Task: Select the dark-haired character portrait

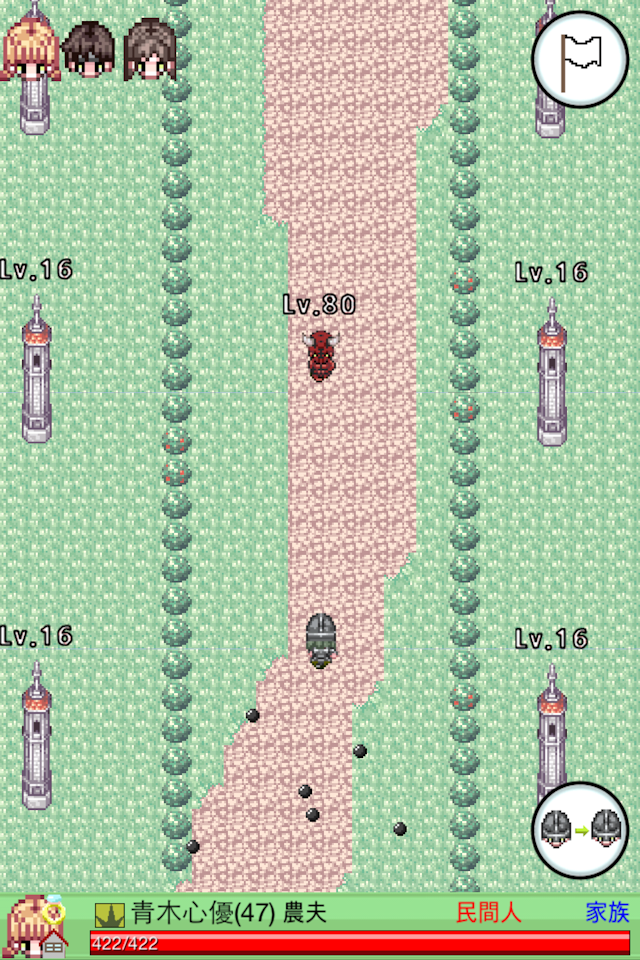Action: [x=89, y=48]
